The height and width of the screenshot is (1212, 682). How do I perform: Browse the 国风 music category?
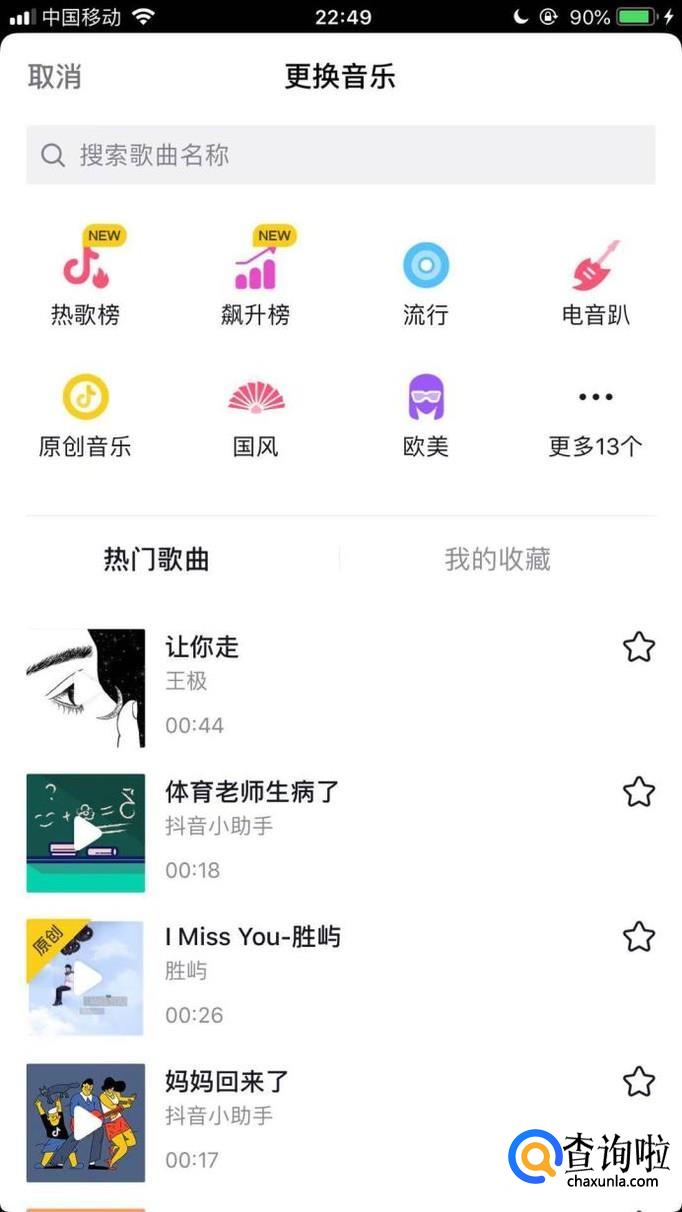[x=256, y=415]
